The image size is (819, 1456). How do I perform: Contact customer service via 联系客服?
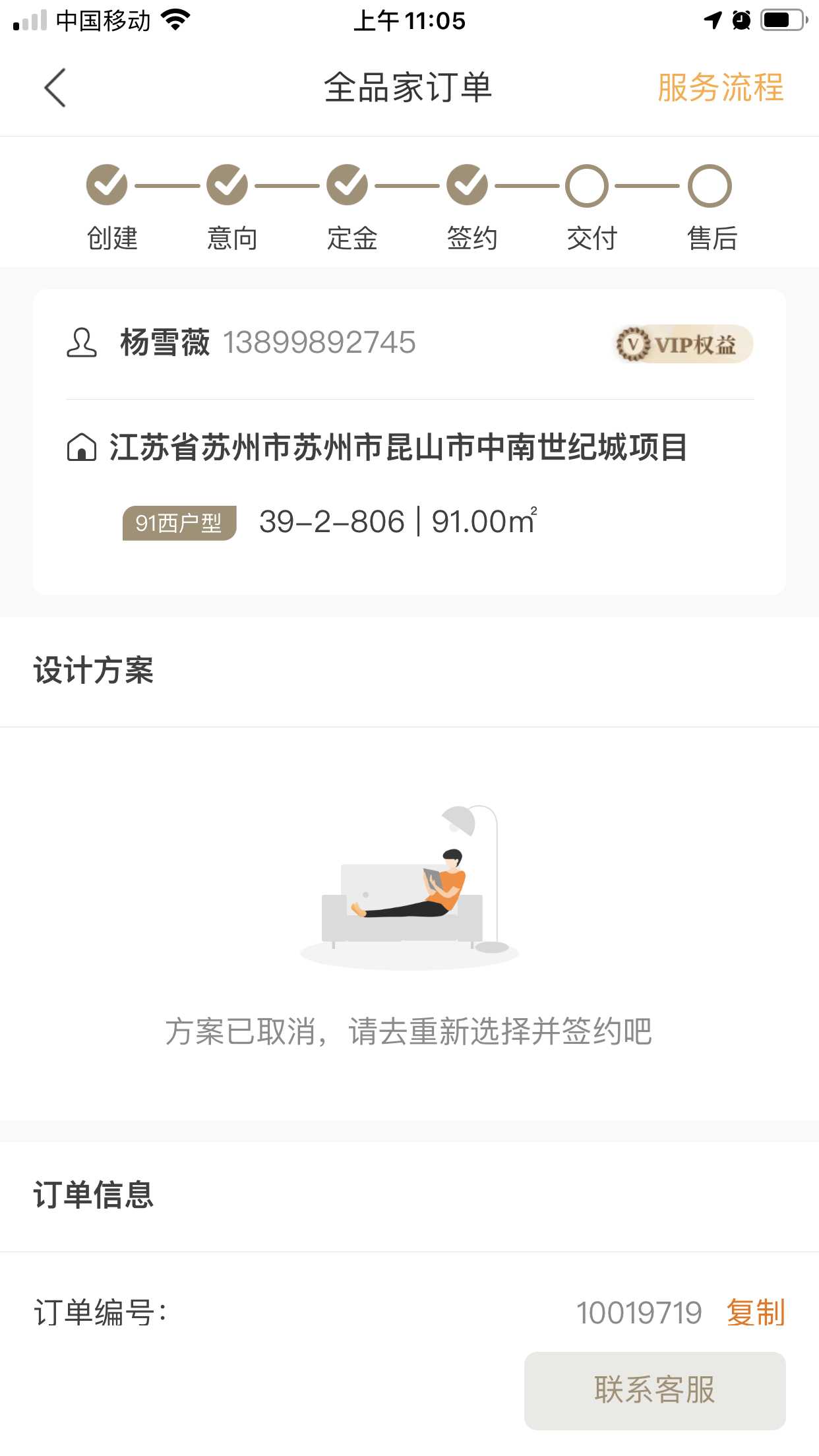[654, 1390]
